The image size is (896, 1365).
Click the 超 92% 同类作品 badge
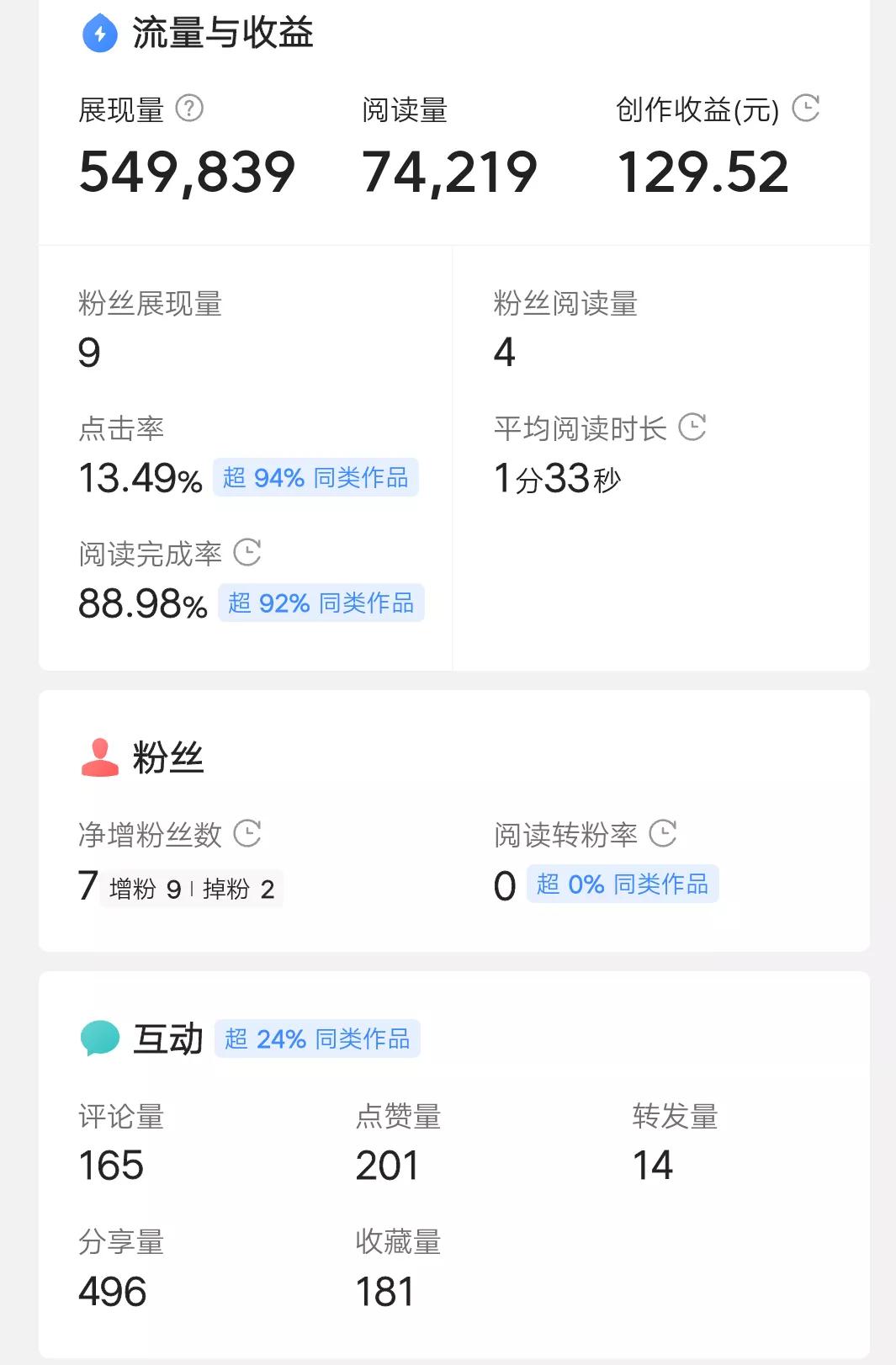322,603
